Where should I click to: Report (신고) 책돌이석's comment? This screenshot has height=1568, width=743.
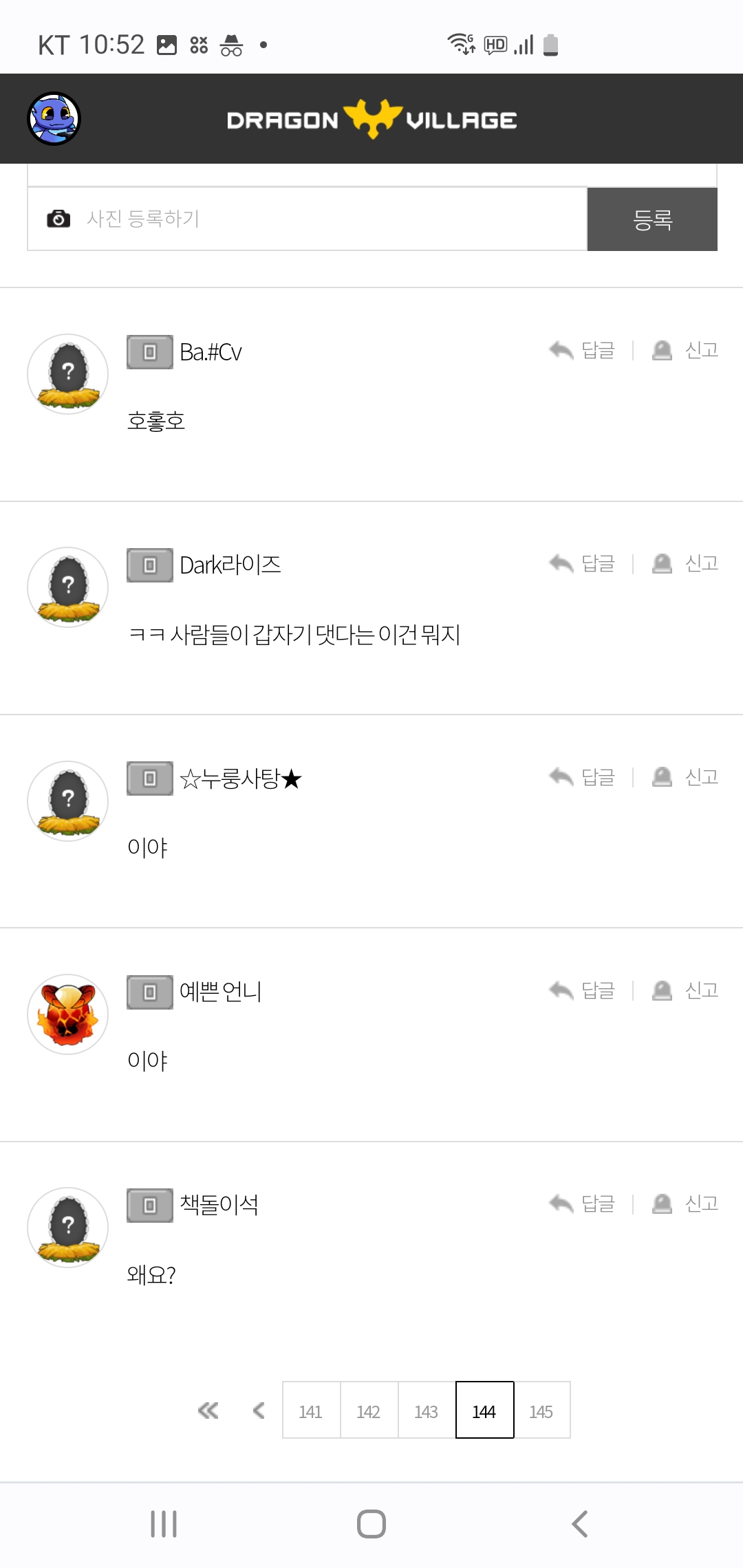coord(685,1204)
